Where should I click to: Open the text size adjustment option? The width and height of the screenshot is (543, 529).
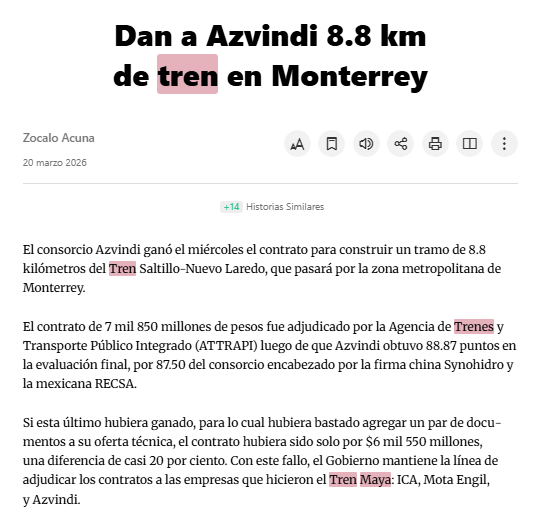coord(297,144)
